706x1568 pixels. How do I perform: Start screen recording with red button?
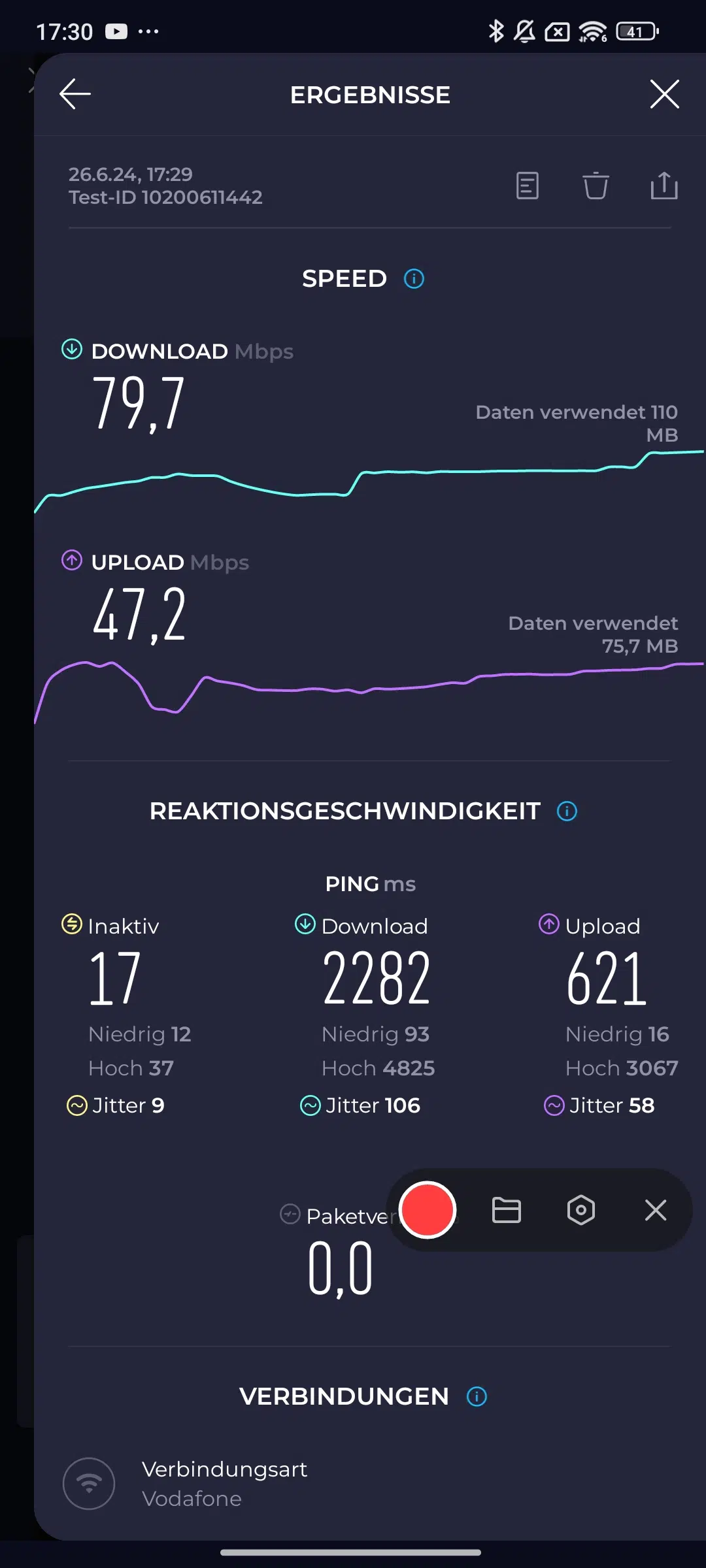[x=428, y=1210]
